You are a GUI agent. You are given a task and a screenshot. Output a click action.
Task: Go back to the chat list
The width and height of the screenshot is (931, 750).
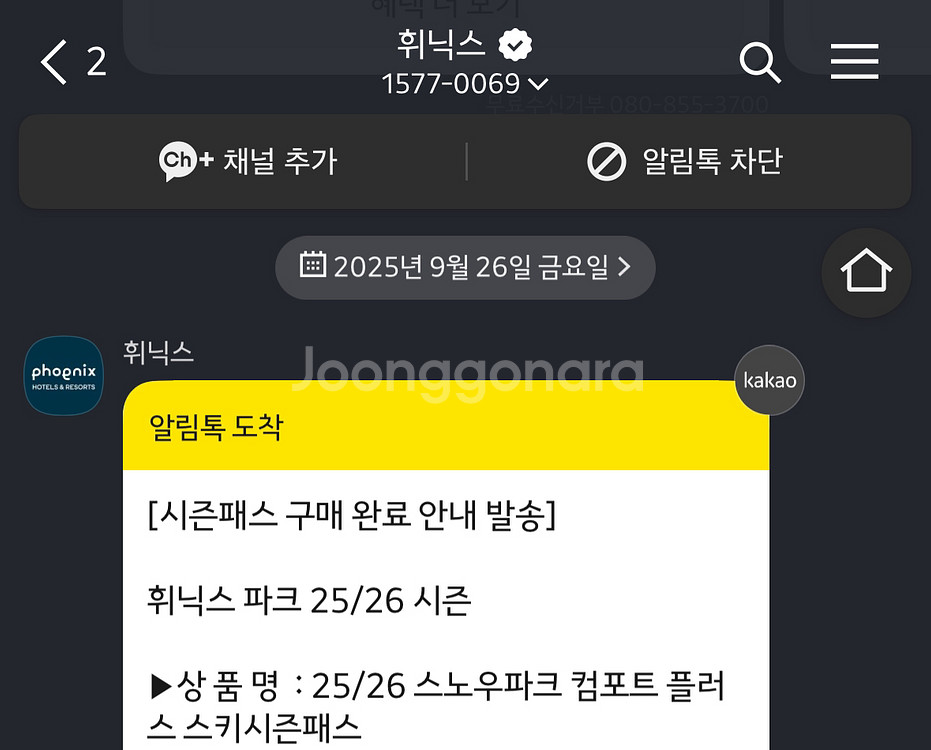pyautogui.click(x=55, y=62)
